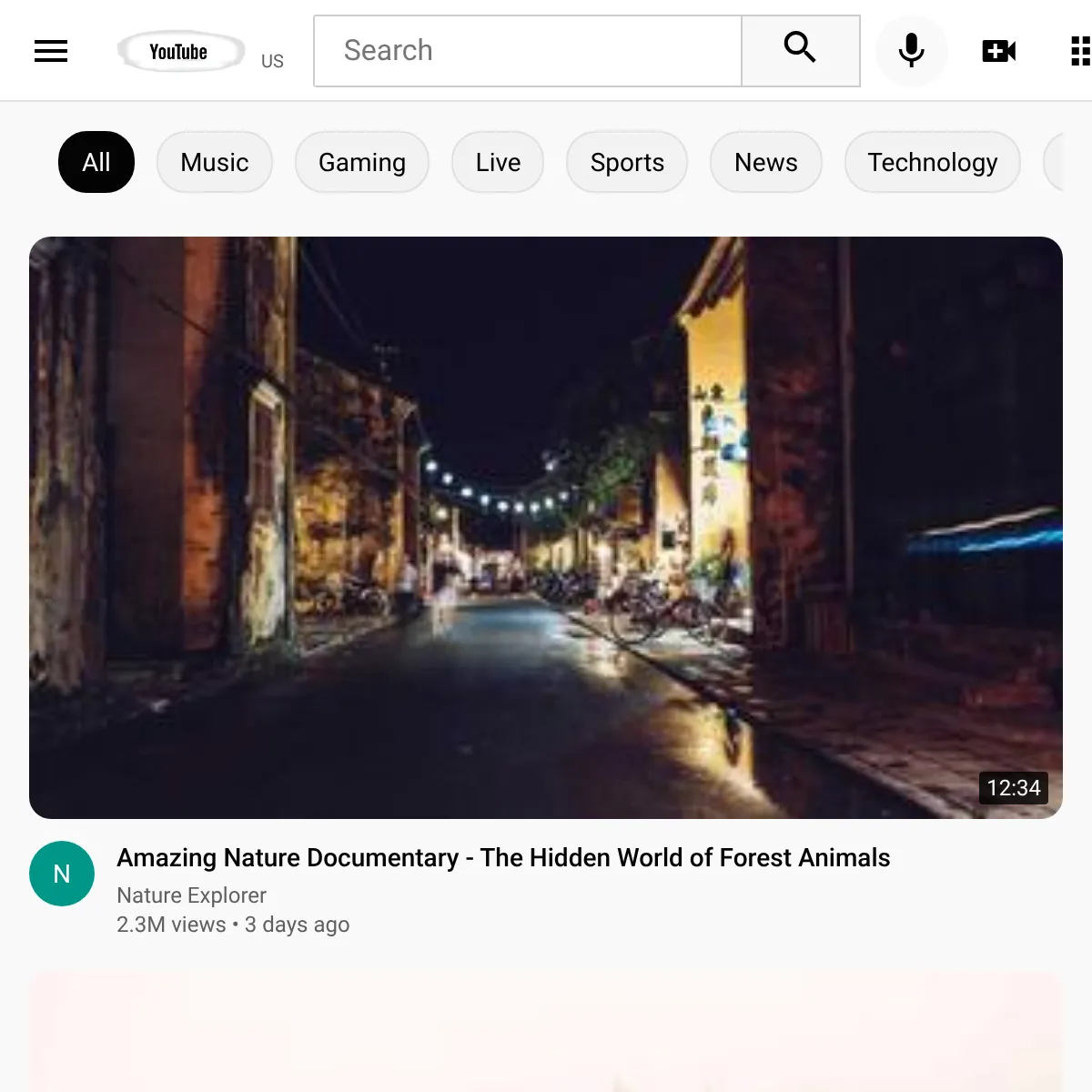The height and width of the screenshot is (1092, 1092).
Task: Switch to the Gaming chip
Action: click(x=362, y=162)
